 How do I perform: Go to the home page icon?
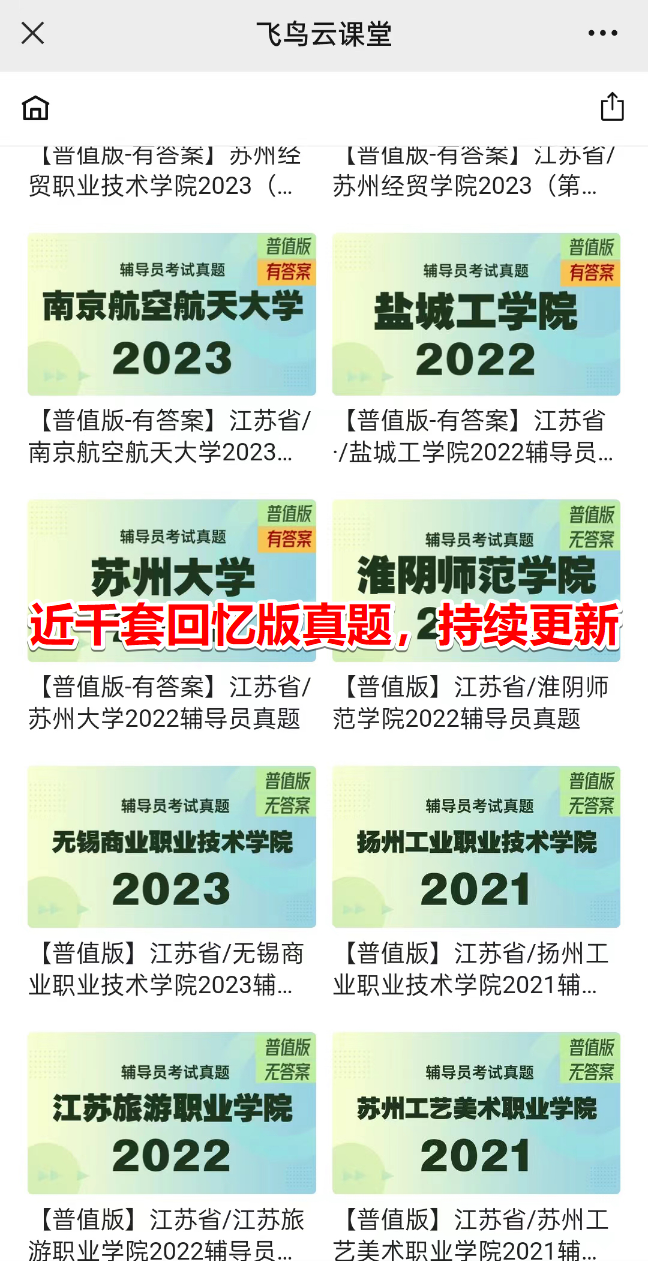tap(36, 108)
